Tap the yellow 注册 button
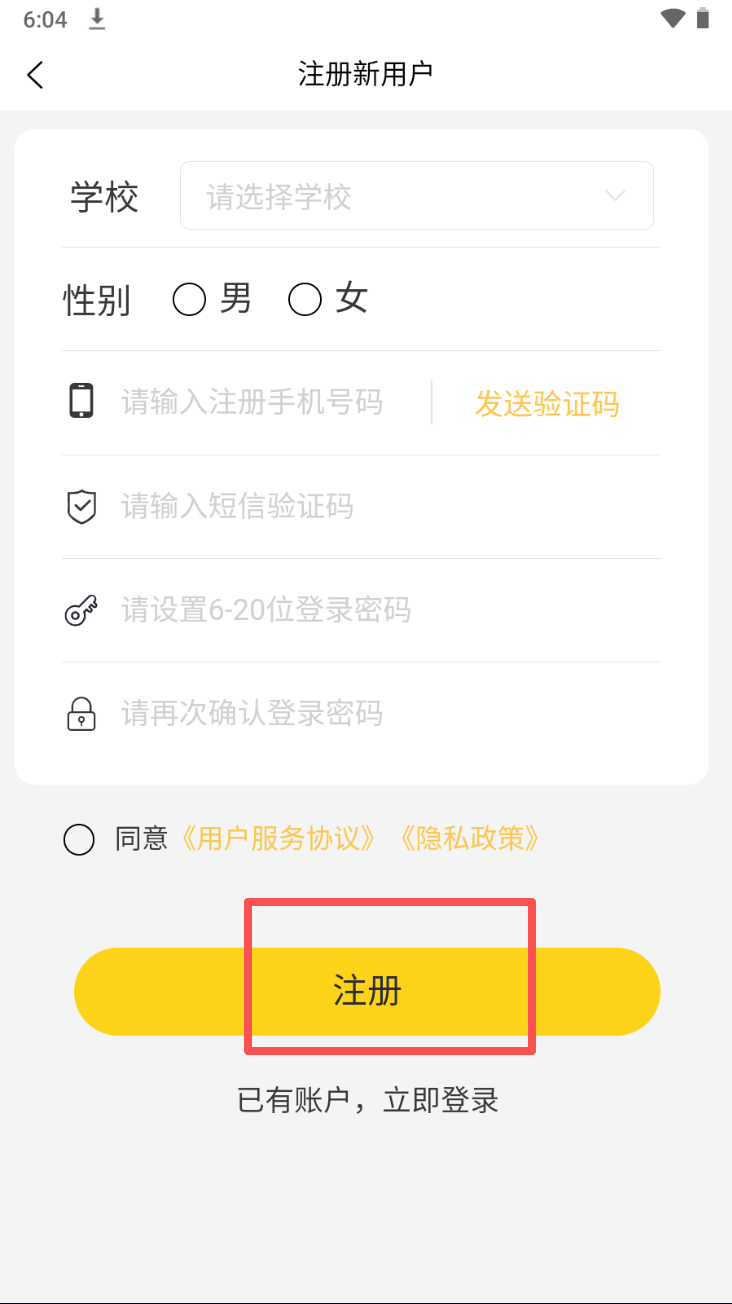This screenshot has height=1304, width=732. 367,991
